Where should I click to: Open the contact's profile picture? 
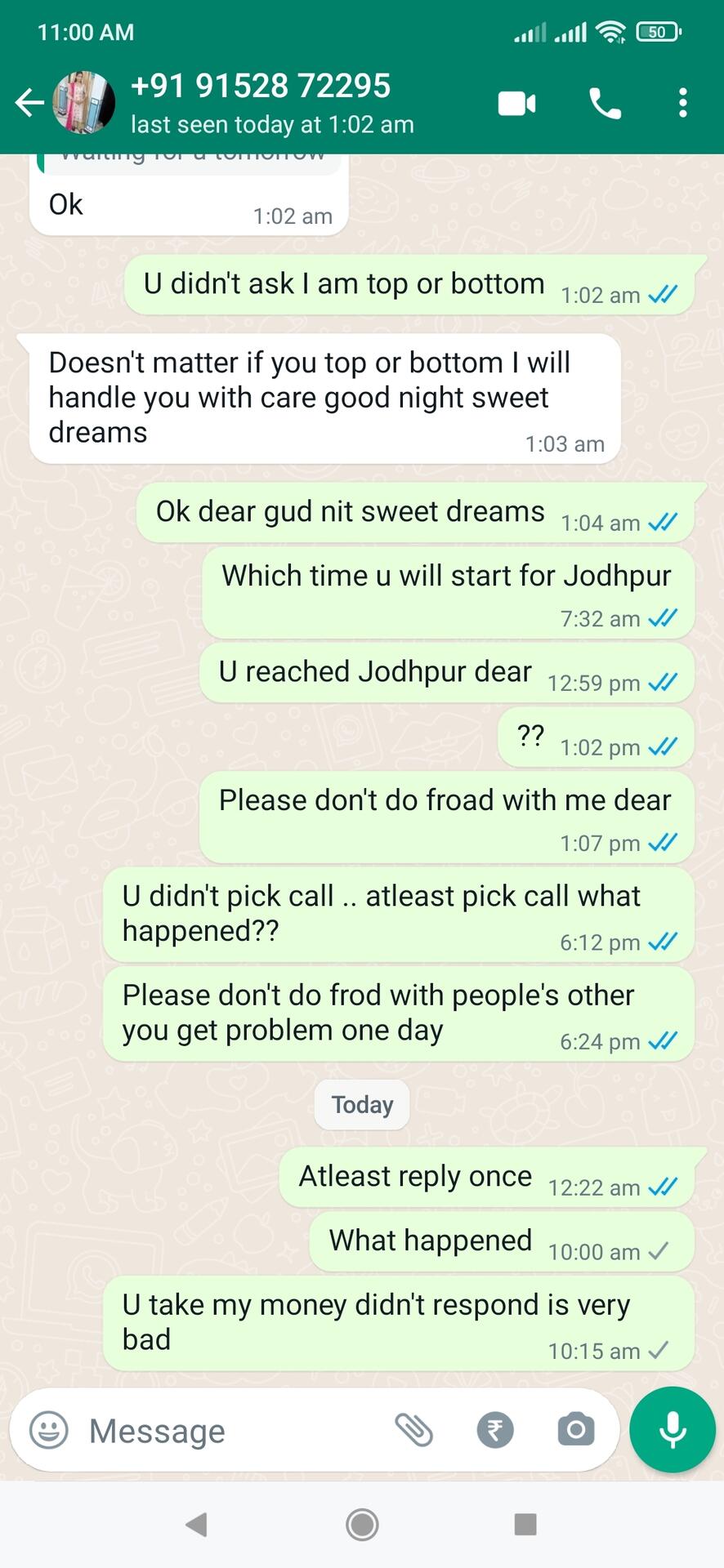pos(83,103)
